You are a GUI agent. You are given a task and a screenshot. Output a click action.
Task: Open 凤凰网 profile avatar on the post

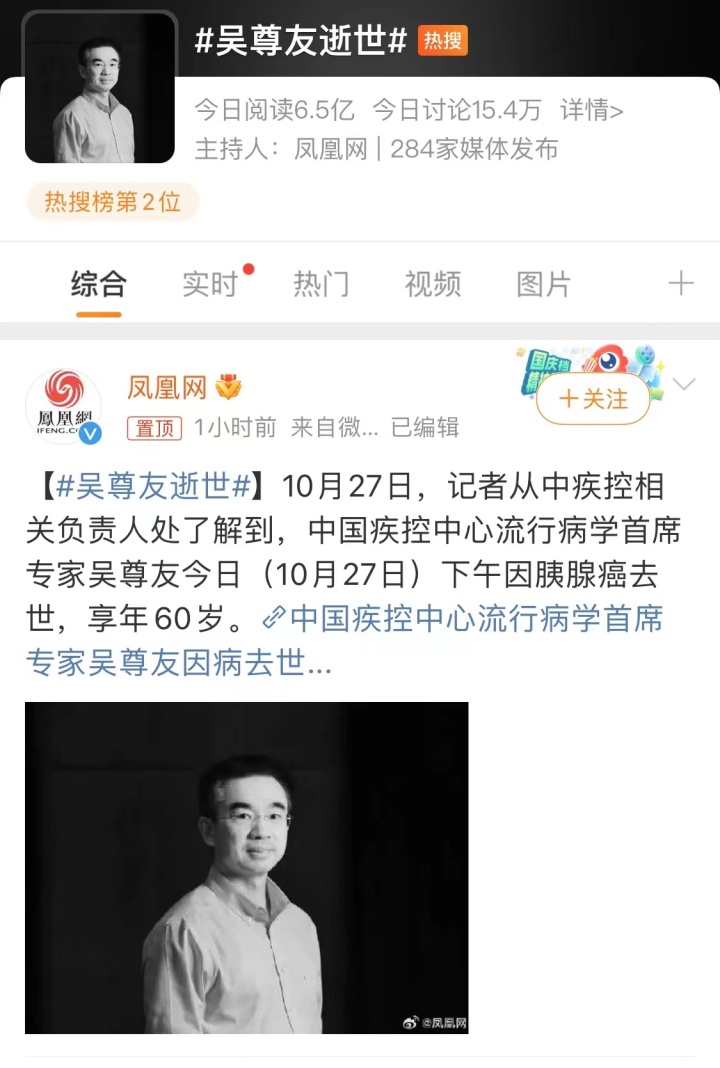click(63, 406)
